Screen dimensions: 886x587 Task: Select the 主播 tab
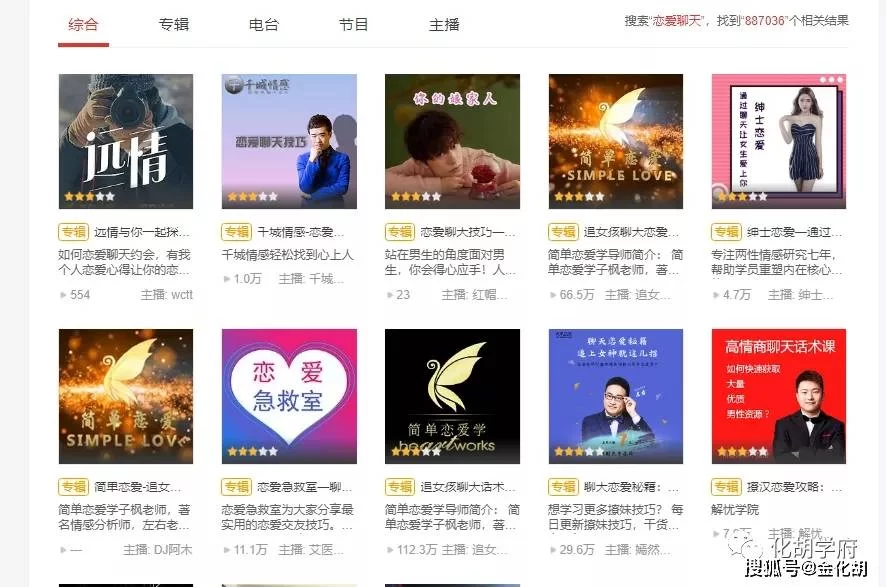click(x=444, y=24)
